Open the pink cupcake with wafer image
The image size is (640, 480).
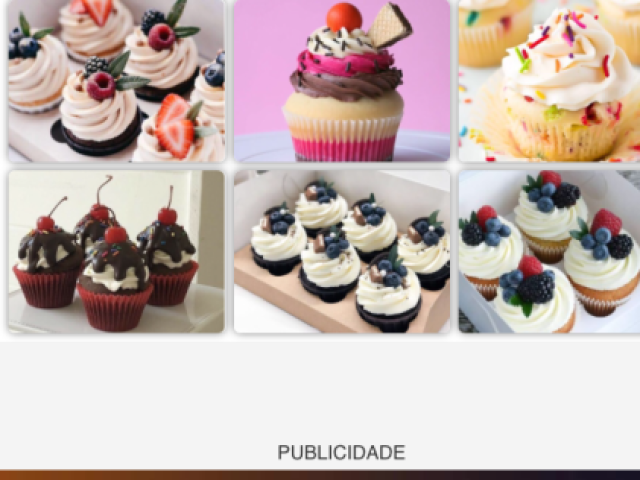click(x=342, y=80)
